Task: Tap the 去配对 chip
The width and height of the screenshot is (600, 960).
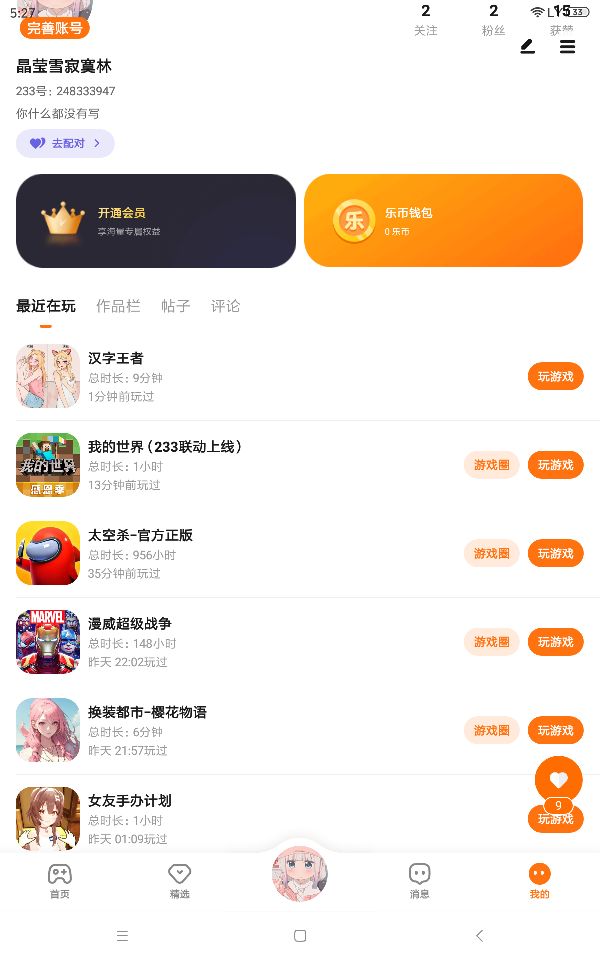Action: (65, 143)
